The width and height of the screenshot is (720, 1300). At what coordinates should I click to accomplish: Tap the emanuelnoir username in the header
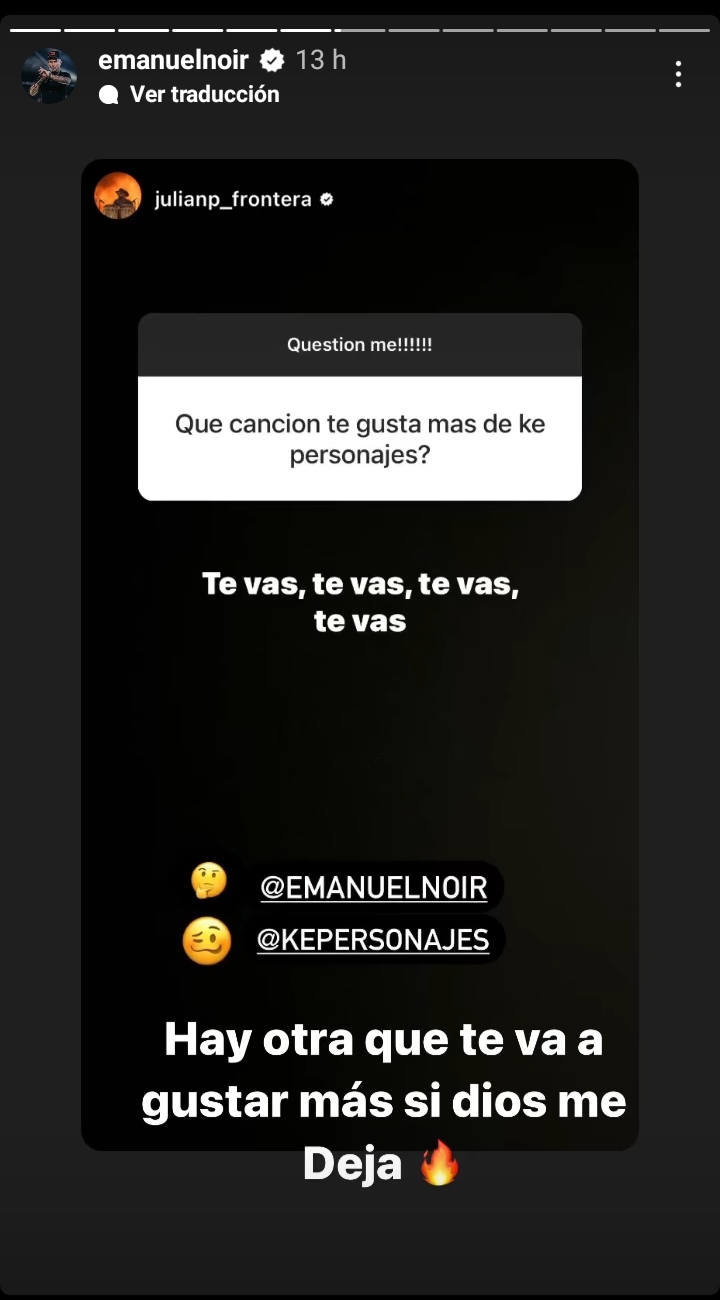tap(173, 60)
